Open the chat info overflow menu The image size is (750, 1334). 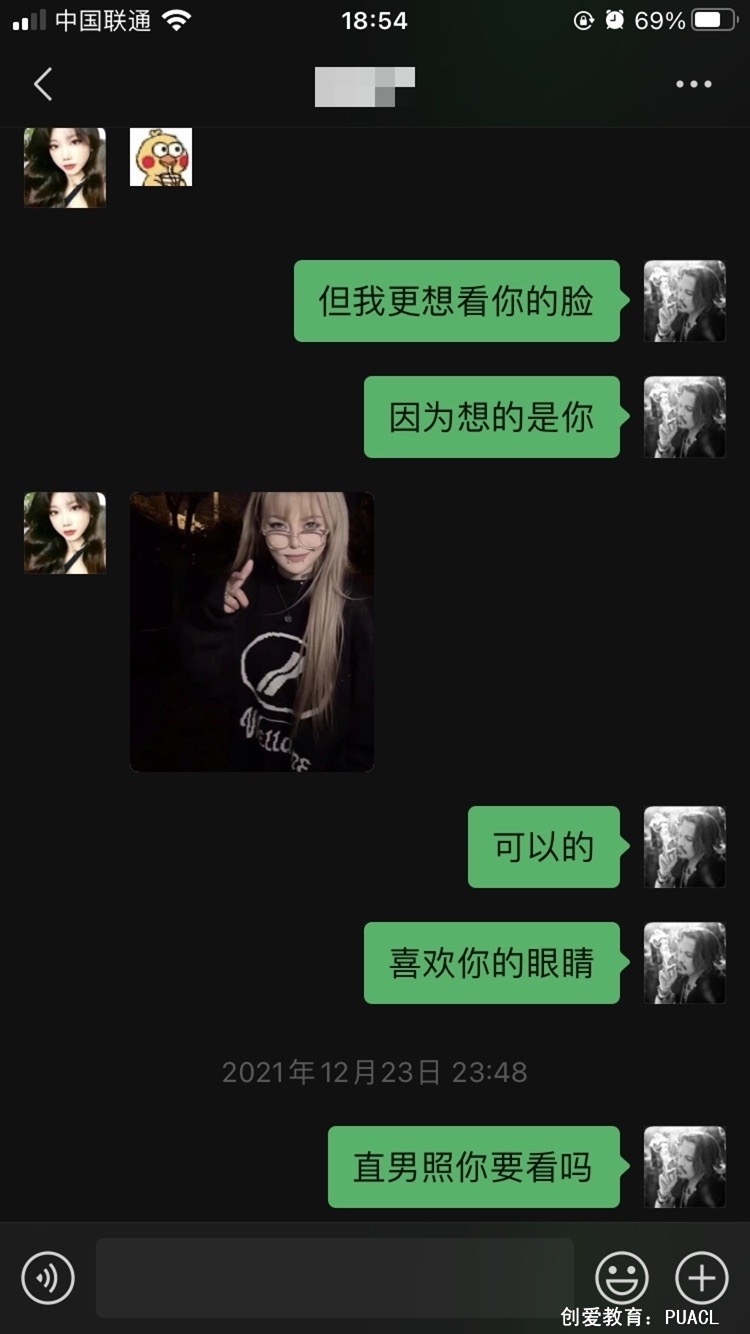(x=693, y=85)
